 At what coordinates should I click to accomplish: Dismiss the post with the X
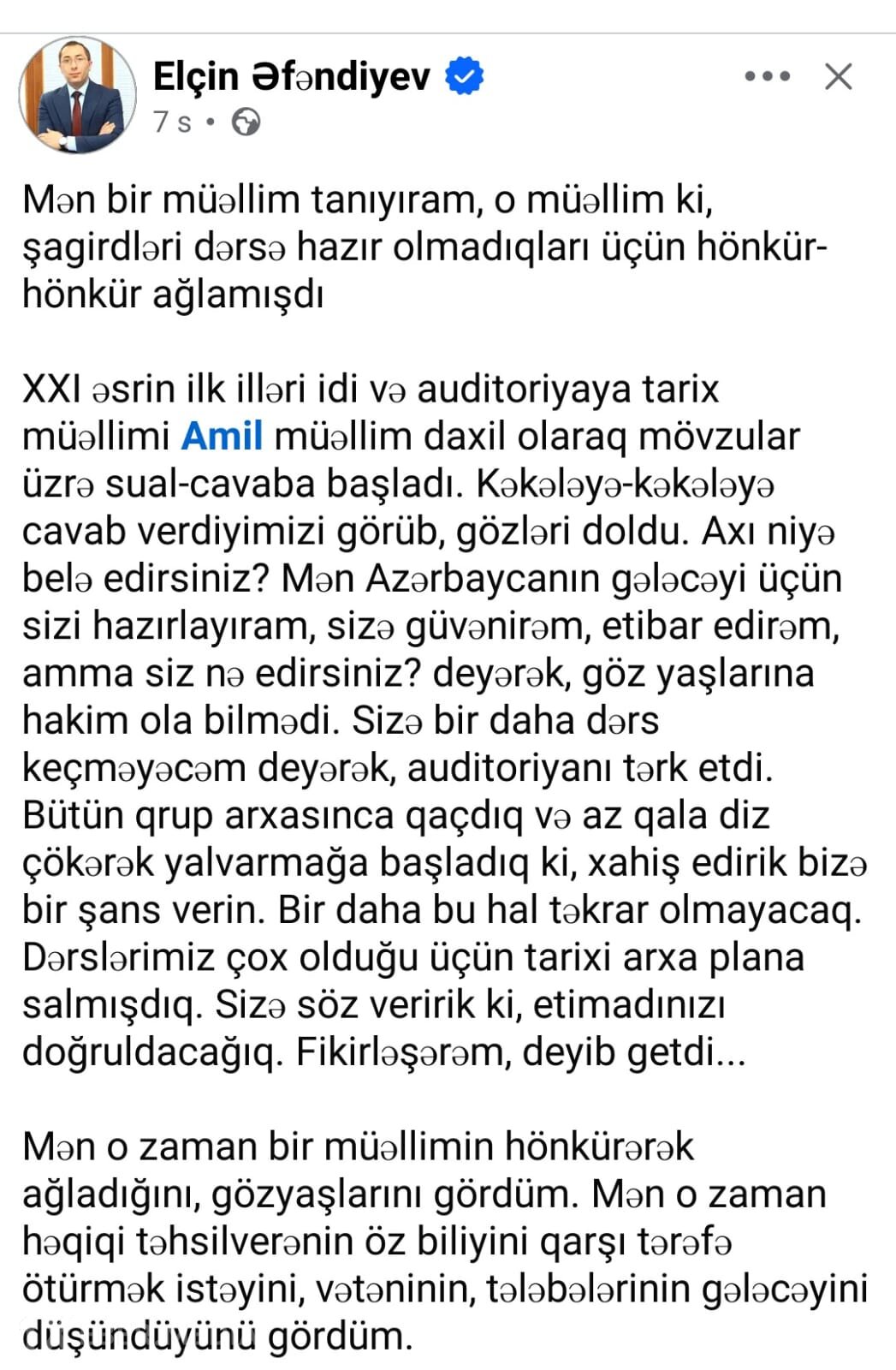pyautogui.click(x=838, y=77)
